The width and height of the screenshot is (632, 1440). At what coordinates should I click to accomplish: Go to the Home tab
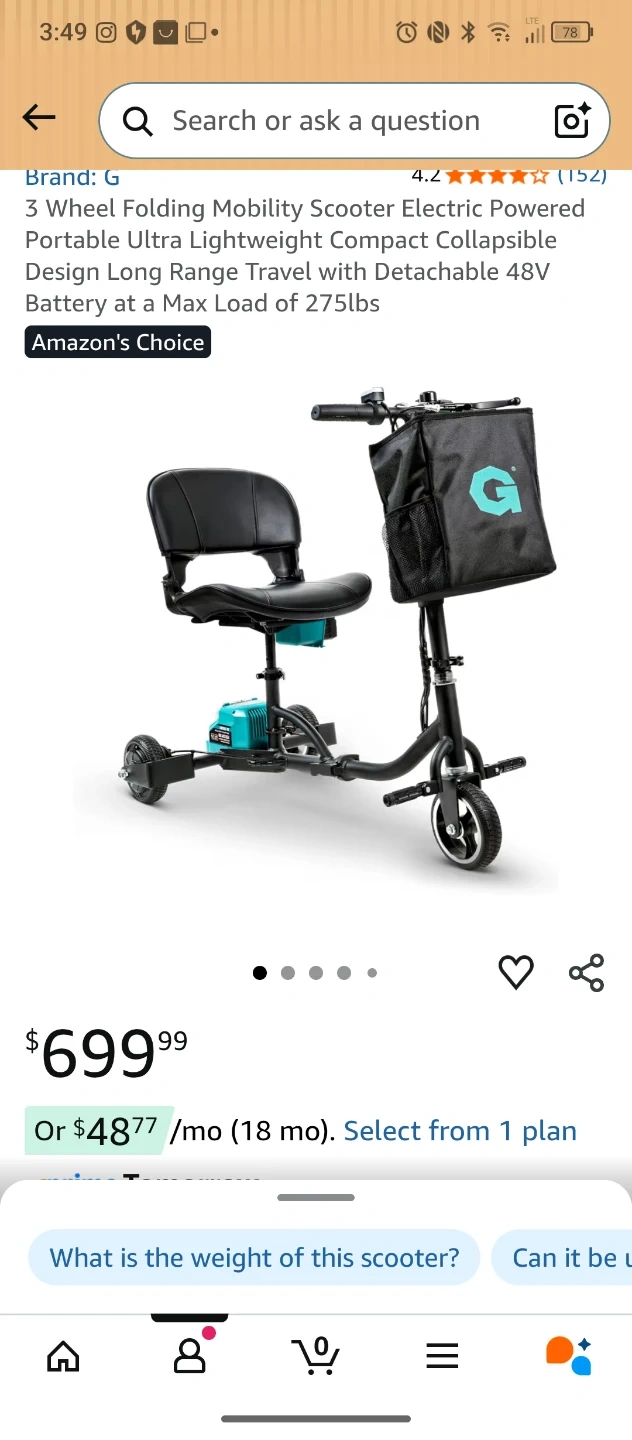point(63,1356)
